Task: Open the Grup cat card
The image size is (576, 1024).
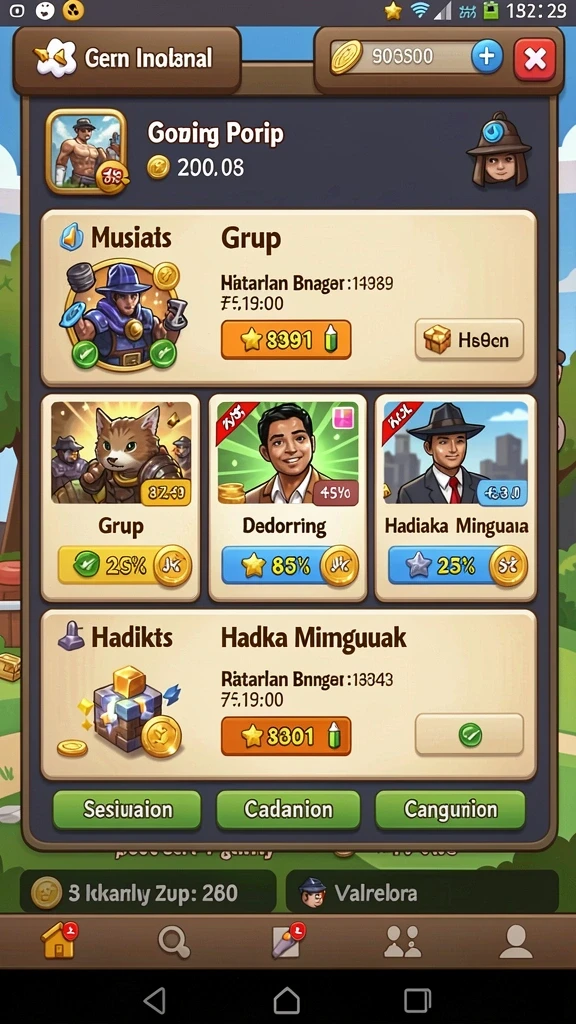Action: (x=121, y=498)
